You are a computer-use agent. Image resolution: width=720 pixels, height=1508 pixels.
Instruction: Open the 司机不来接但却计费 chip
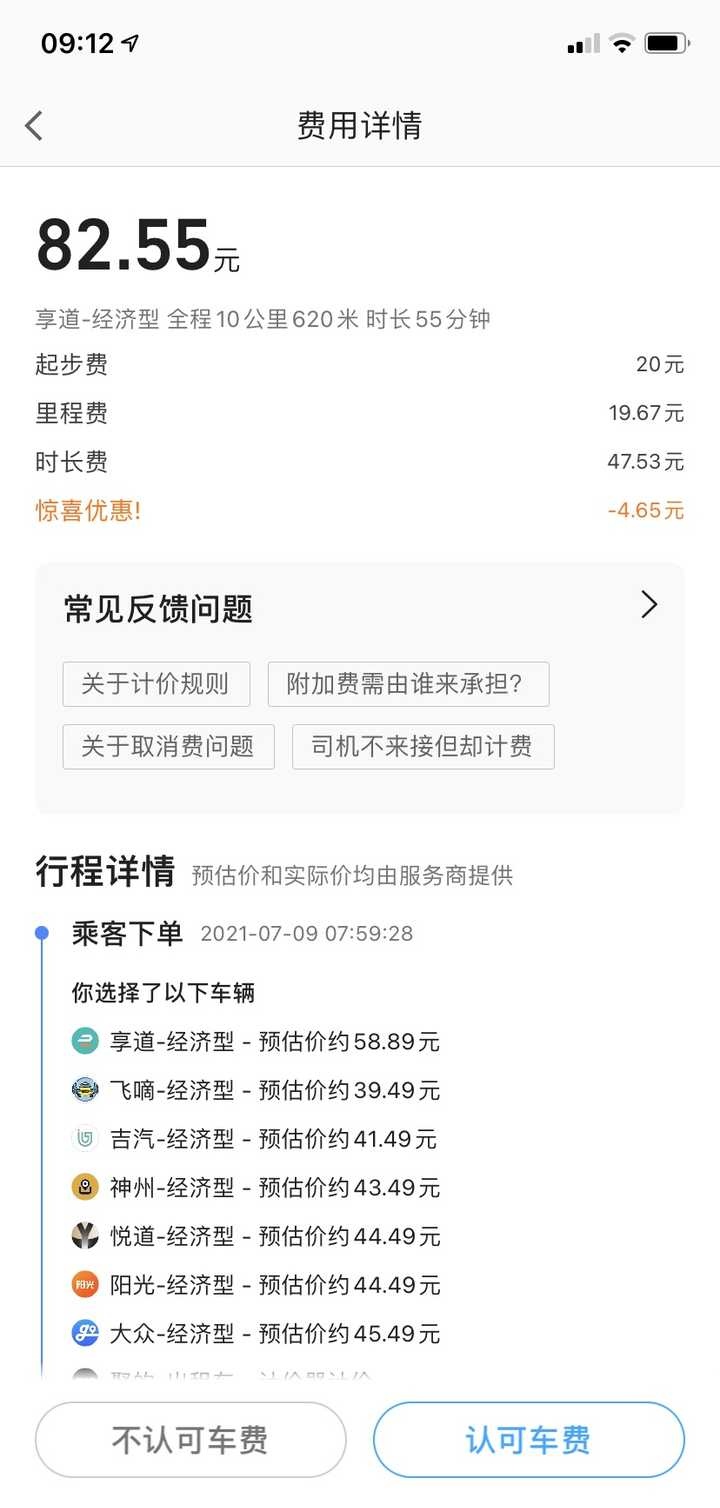[x=423, y=746]
